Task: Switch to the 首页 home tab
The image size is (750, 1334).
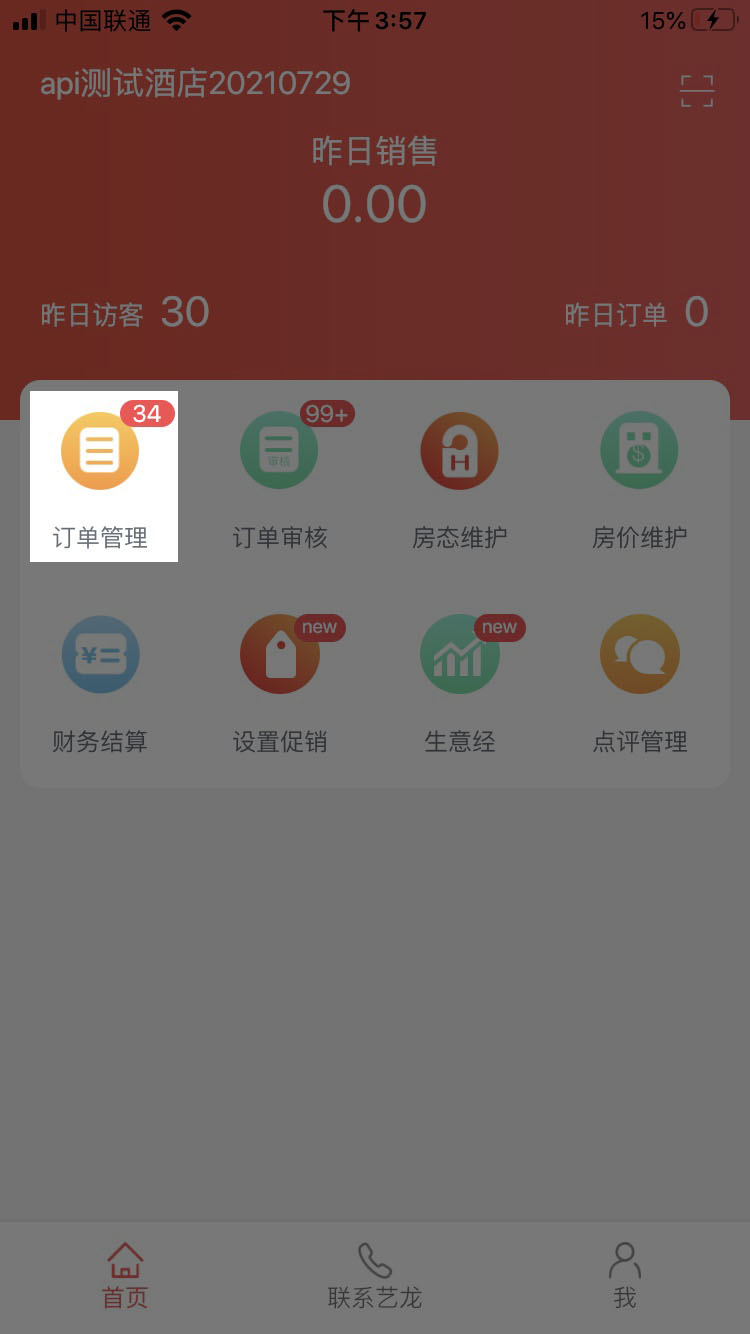Action: click(125, 1276)
